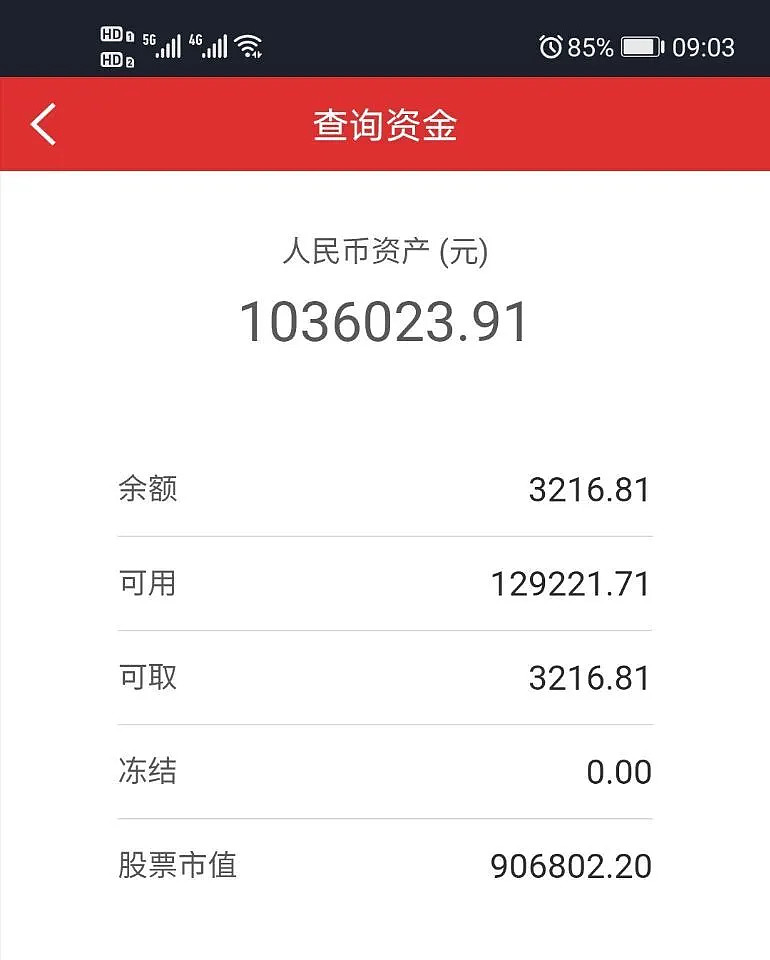Go back from the 查询资金 screen
Viewport: 770px width, 960px height.
(x=44, y=125)
